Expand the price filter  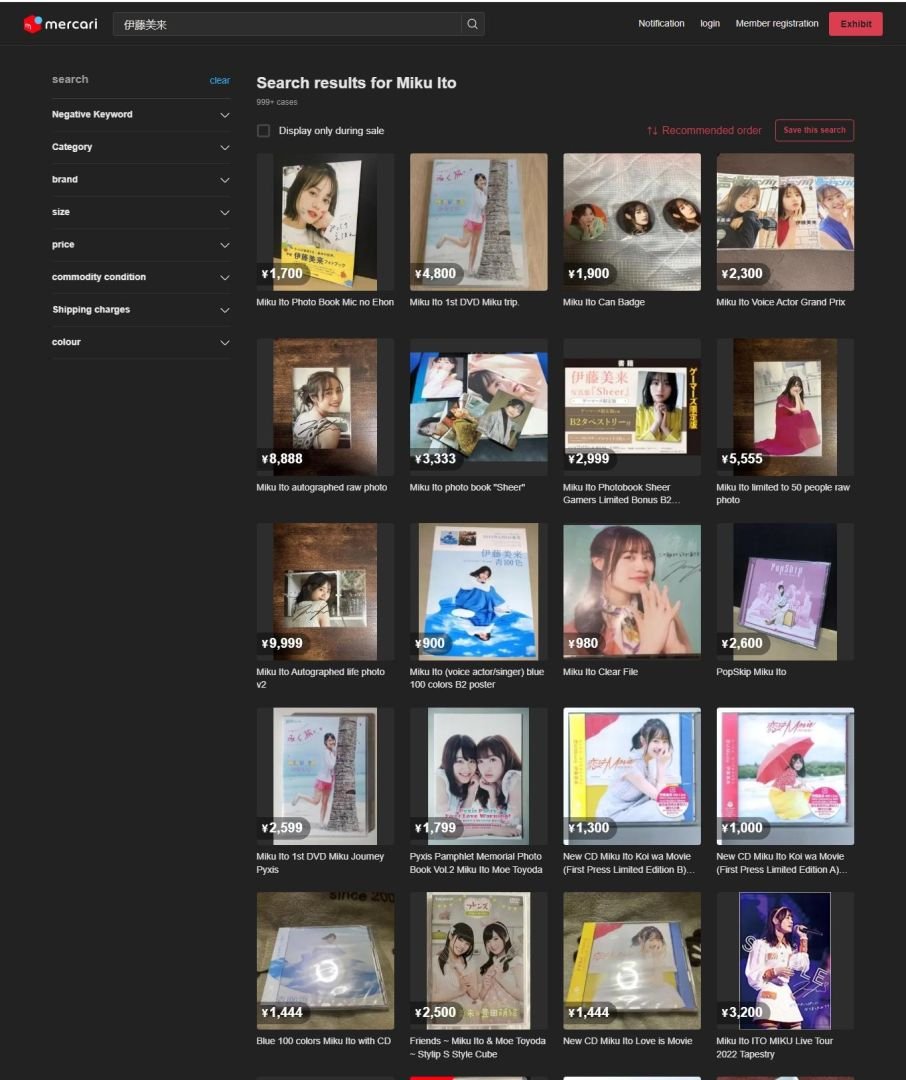pos(141,245)
